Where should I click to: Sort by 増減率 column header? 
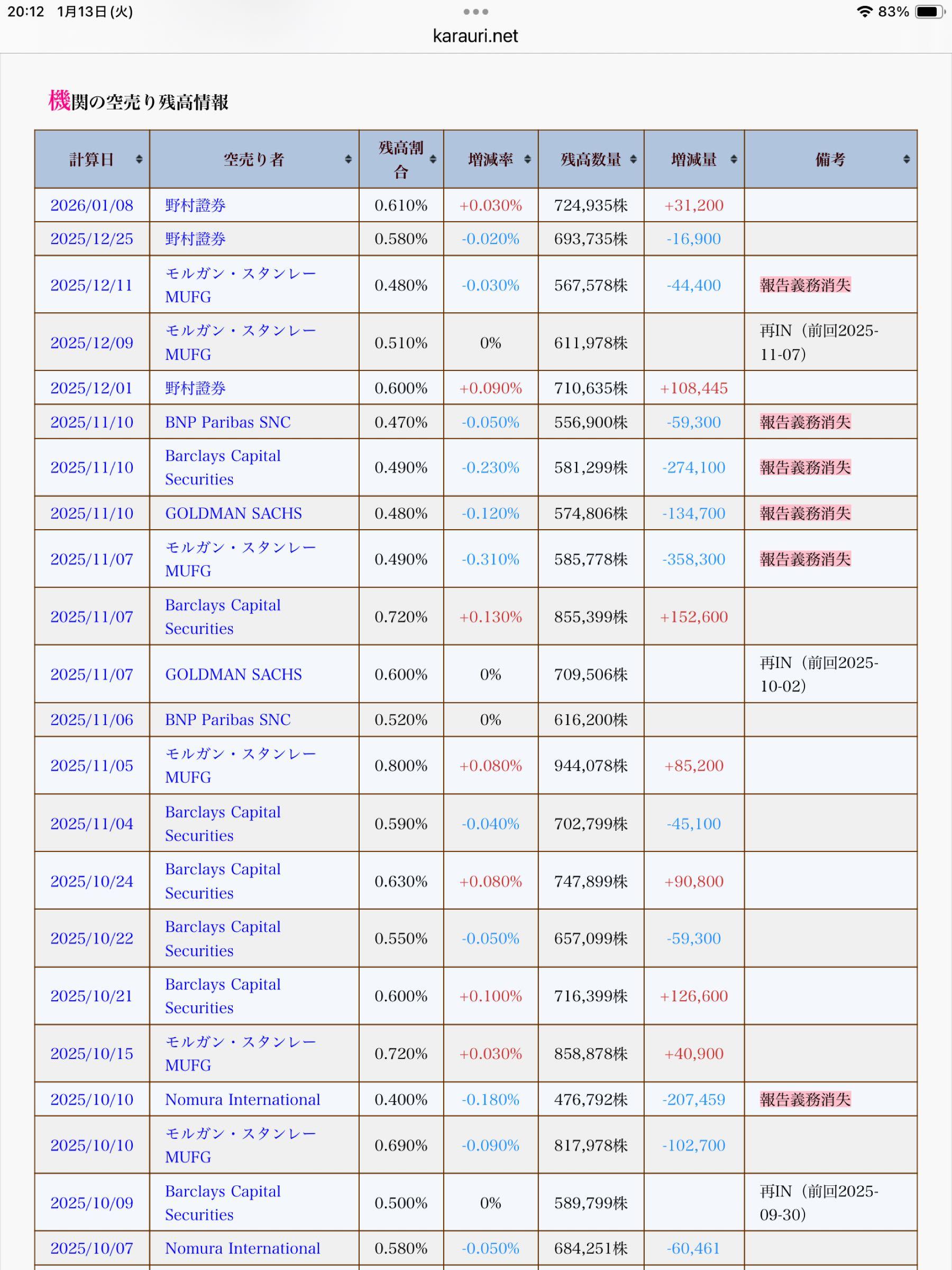(491, 160)
